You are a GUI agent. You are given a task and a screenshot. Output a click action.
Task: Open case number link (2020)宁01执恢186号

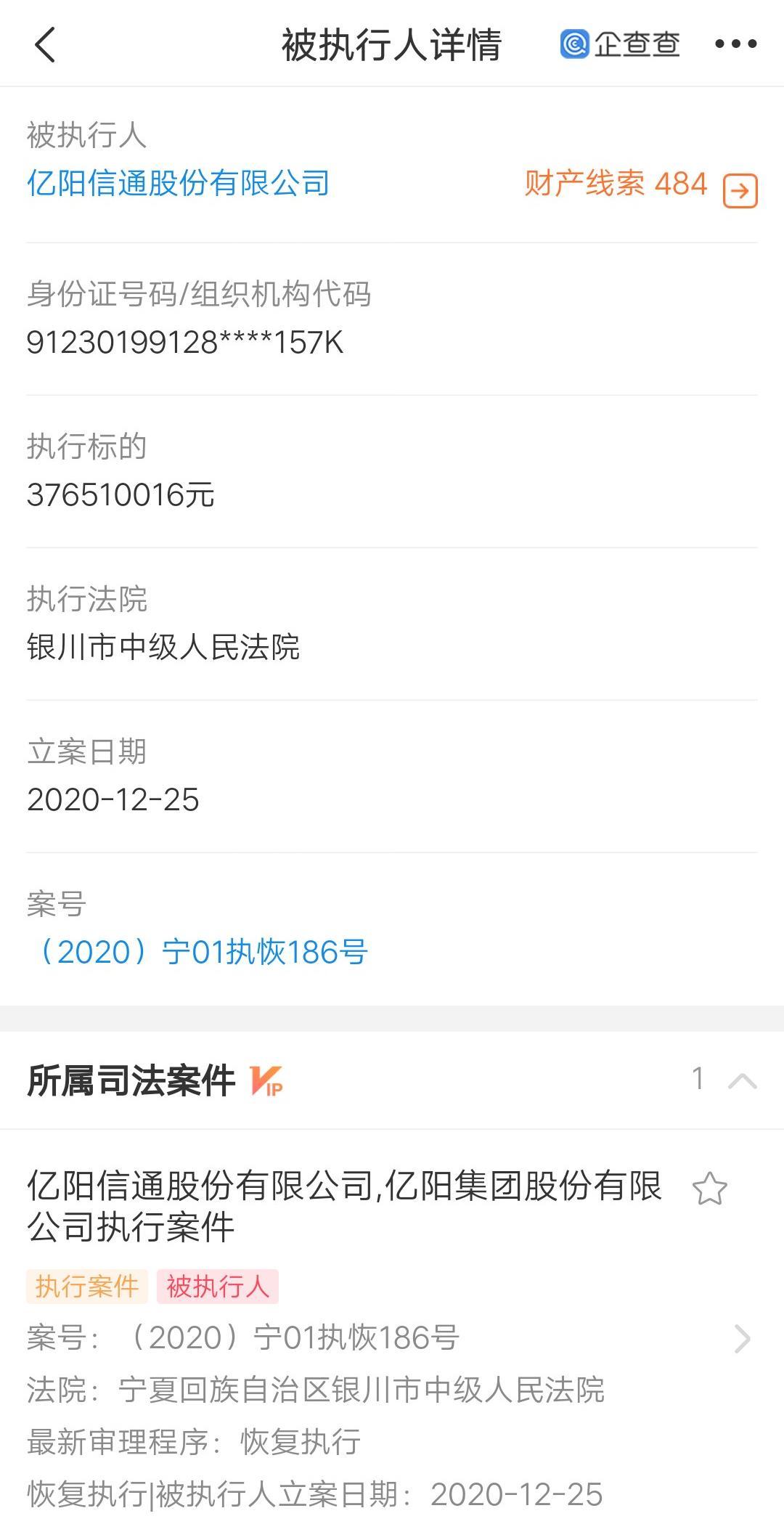pos(197,952)
